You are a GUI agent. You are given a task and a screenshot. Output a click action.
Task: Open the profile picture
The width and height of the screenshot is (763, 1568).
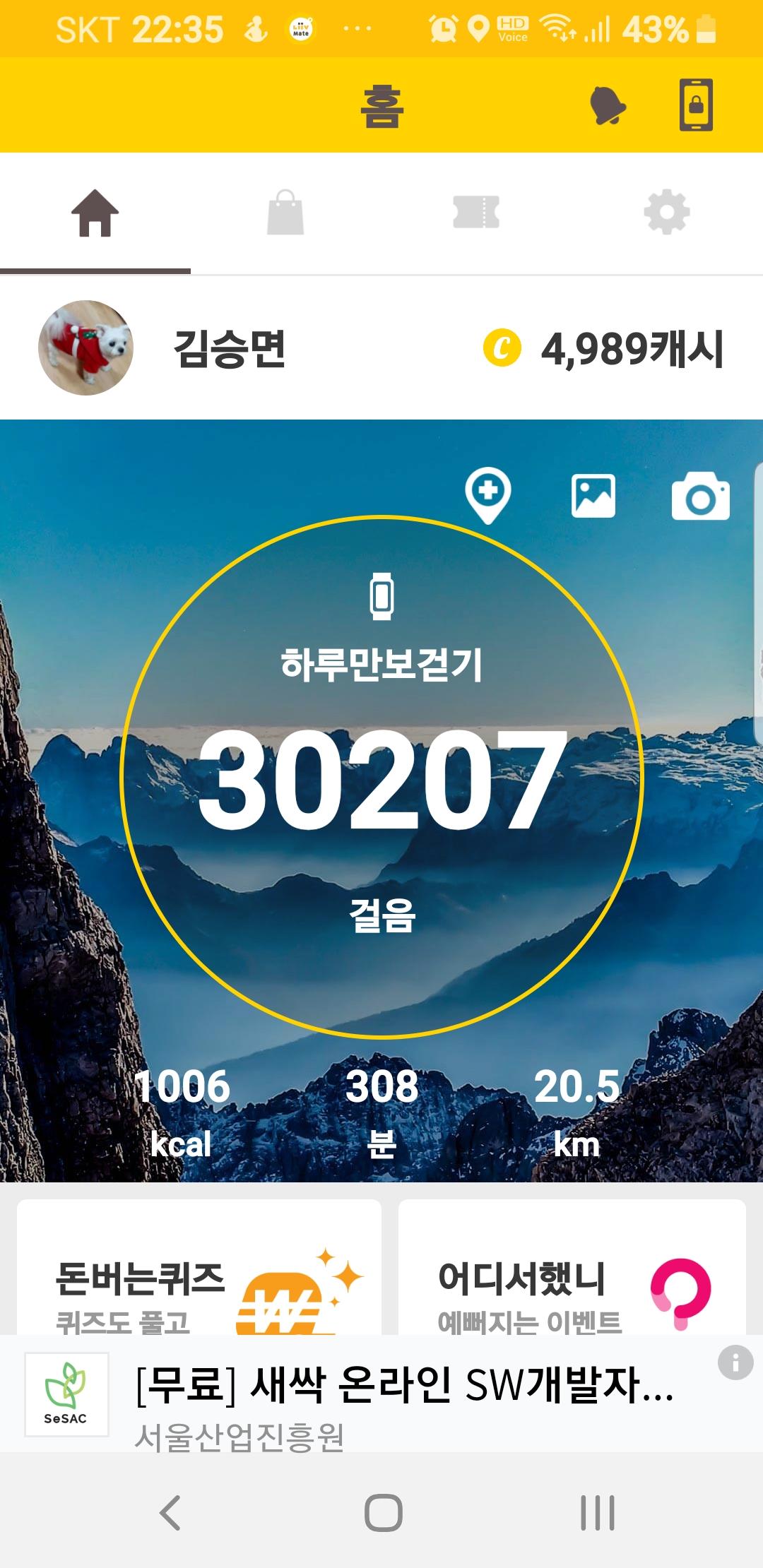coord(85,348)
